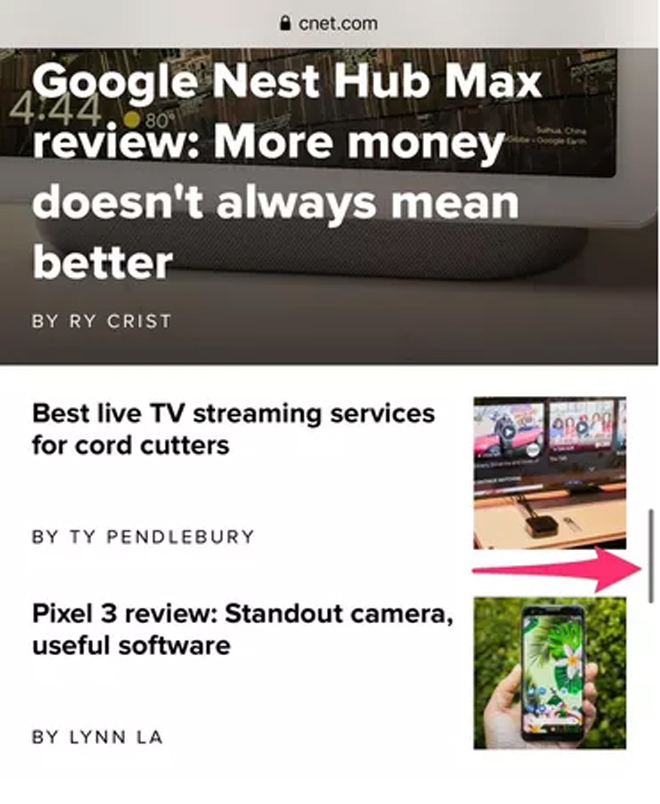660x804 pixels.
Task: Read the Pixel 3 review article
Action: click(241, 630)
